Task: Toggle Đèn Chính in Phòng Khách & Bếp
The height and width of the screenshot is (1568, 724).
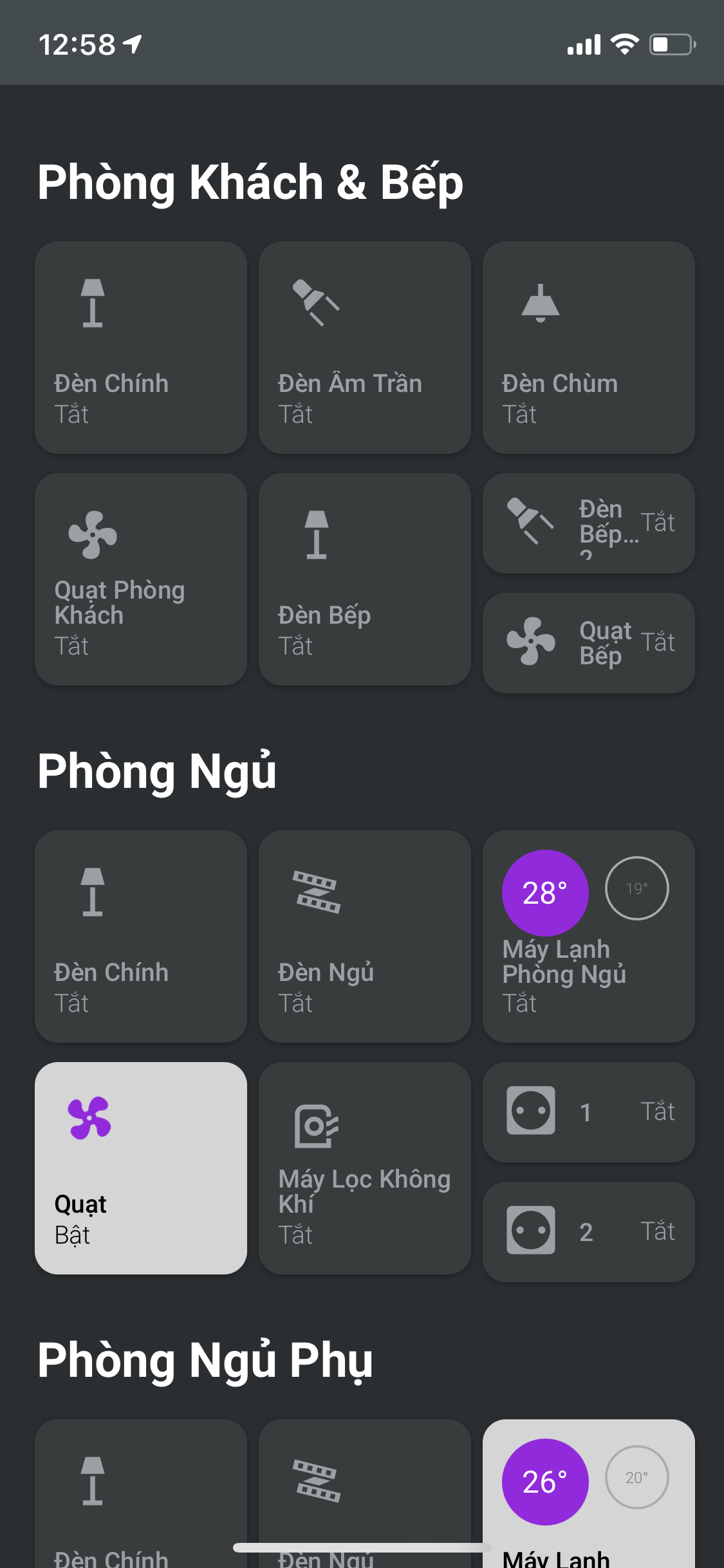Action: (141, 348)
